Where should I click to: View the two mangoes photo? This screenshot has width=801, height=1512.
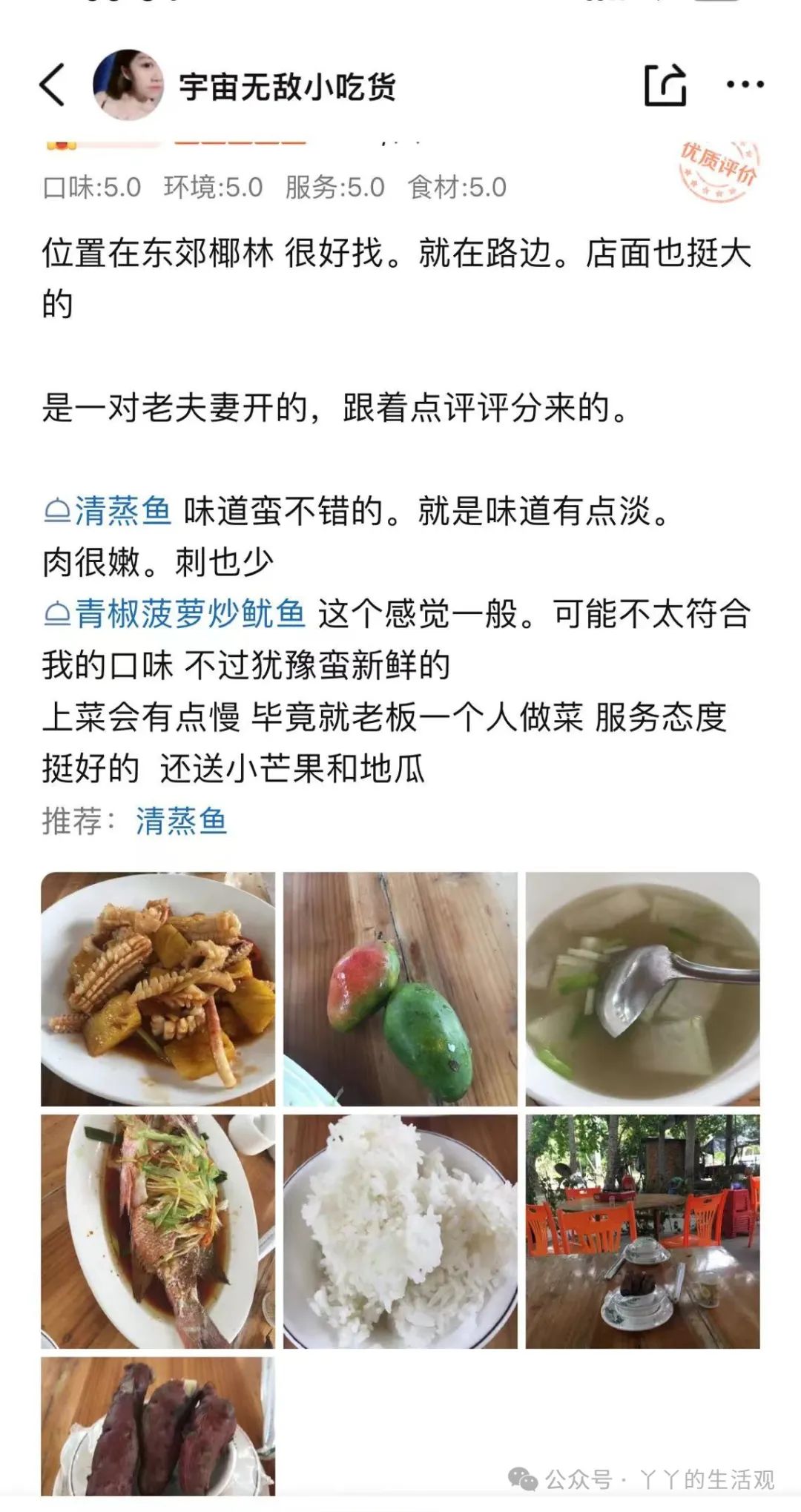(x=400, y=989)
